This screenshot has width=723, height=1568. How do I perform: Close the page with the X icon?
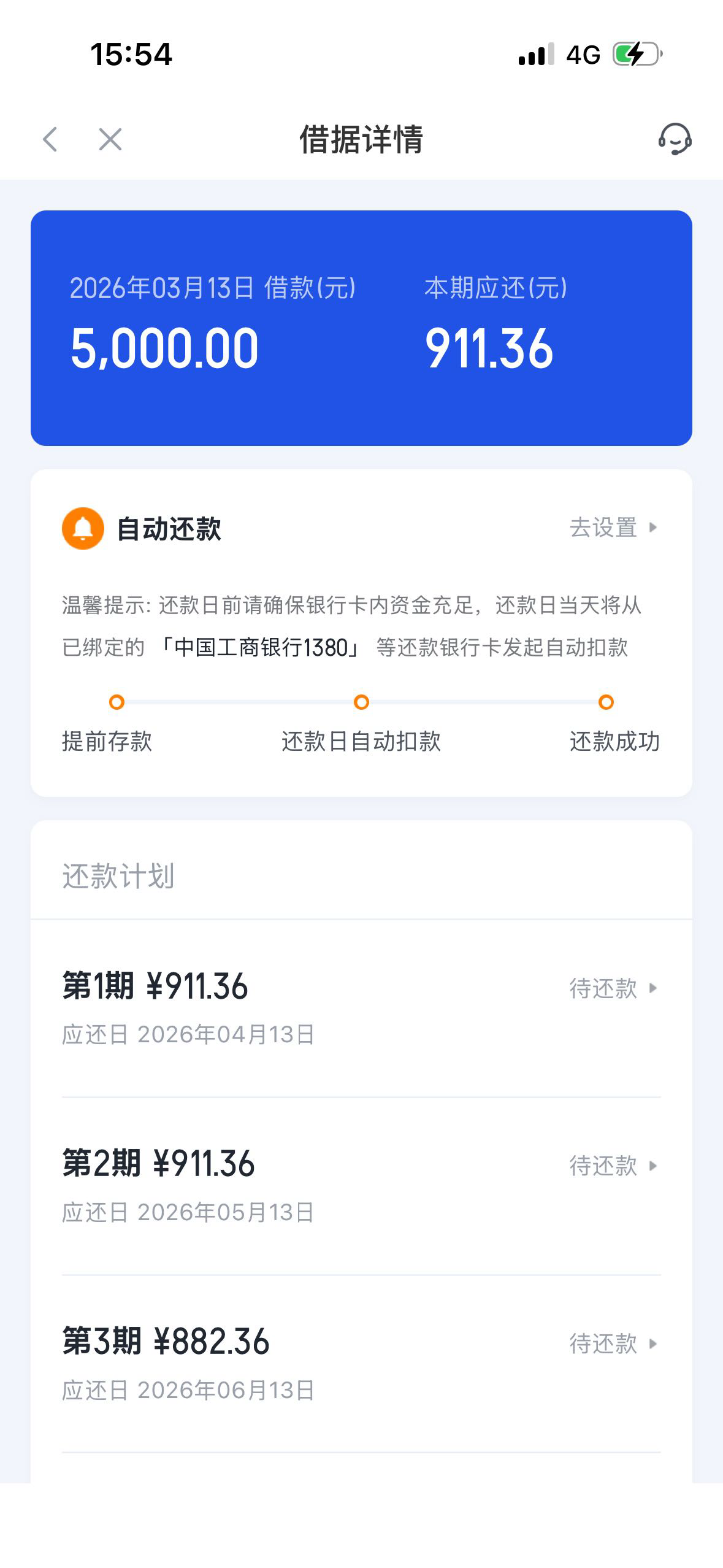[110, 139]
